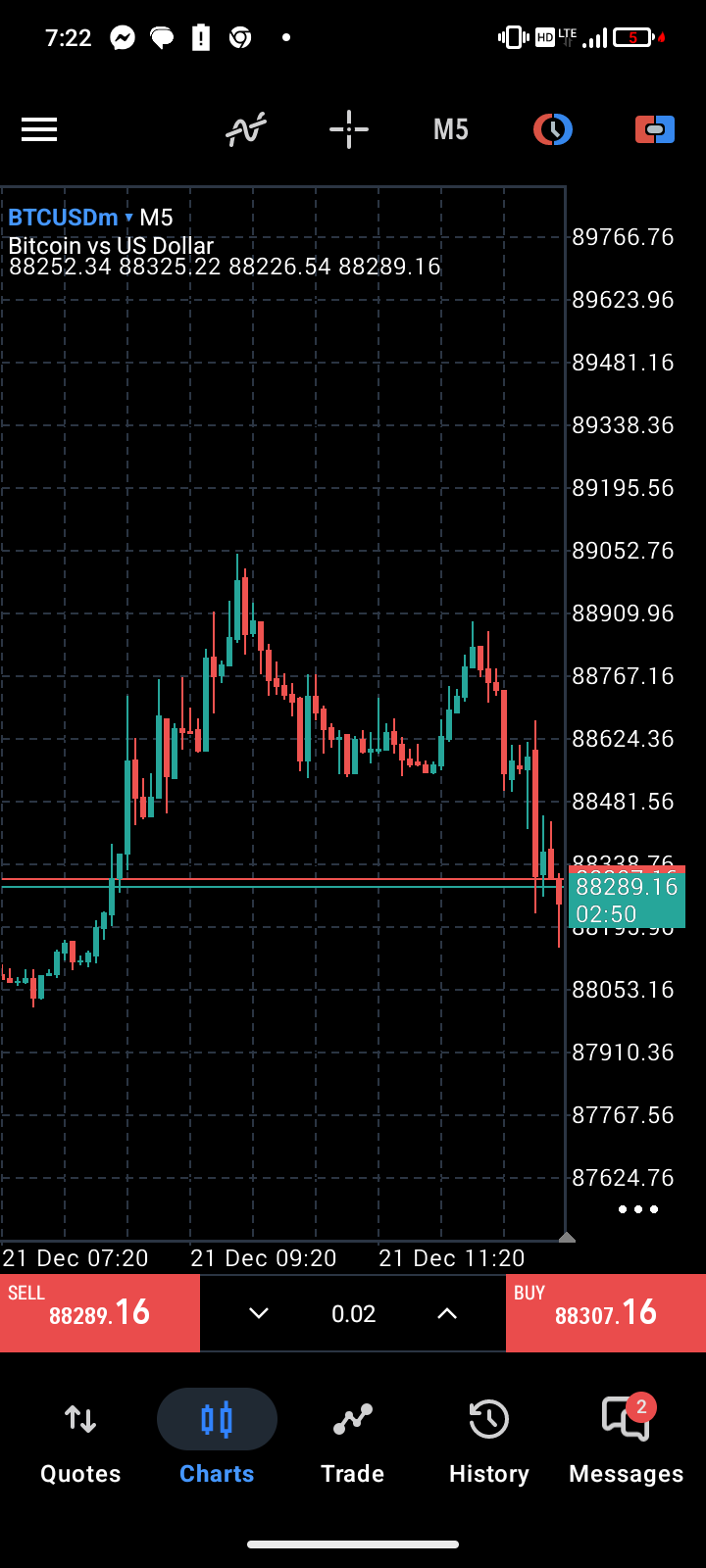Edit the 0.02 volume field

click(x=353, y=1313)
